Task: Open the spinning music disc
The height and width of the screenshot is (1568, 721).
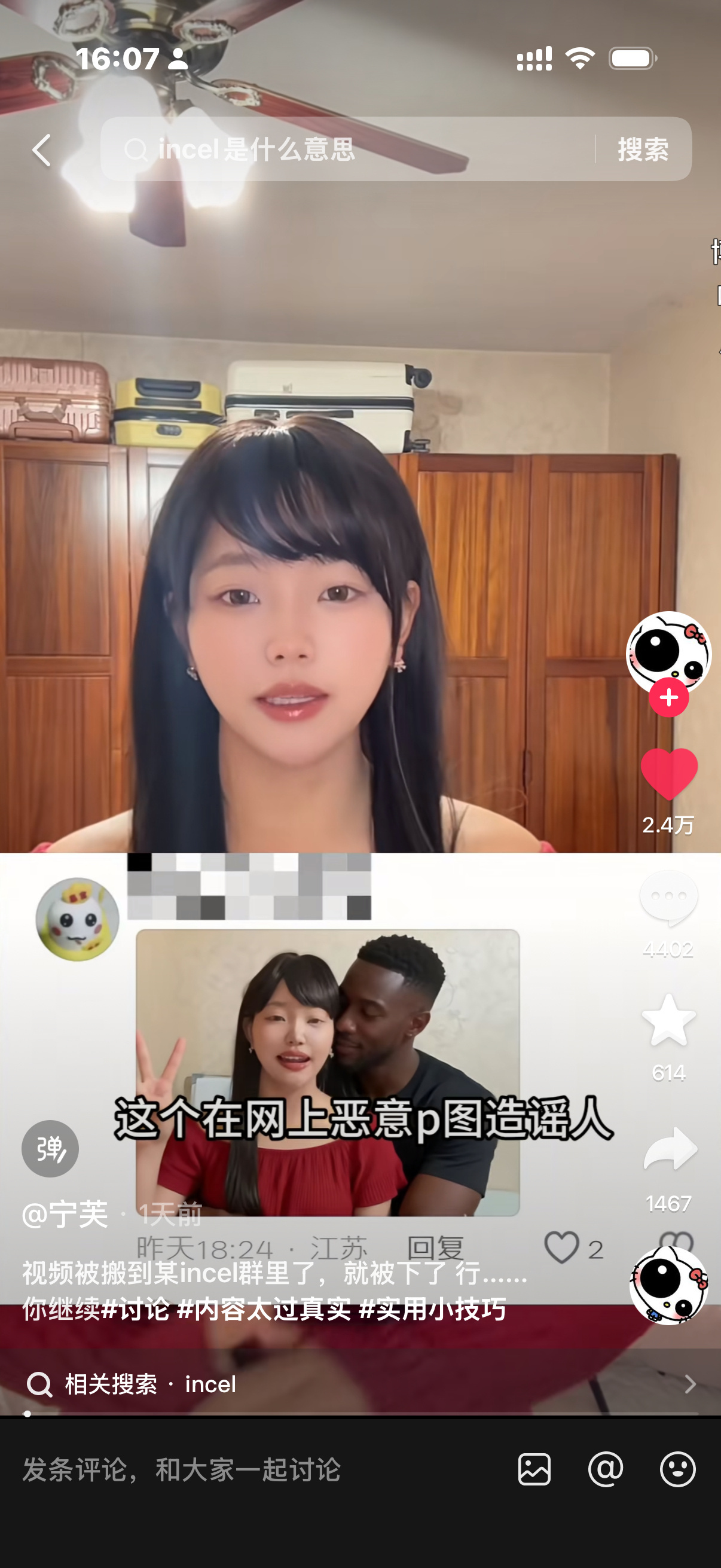Action: pos(668,1285)
